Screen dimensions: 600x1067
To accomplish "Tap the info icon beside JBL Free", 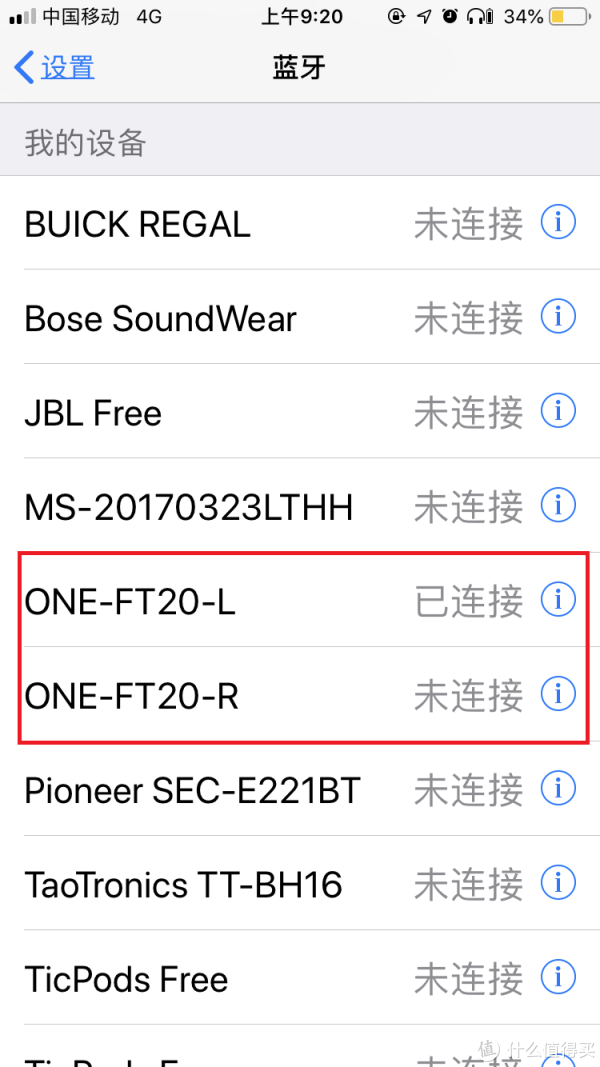I will (559, 411).
